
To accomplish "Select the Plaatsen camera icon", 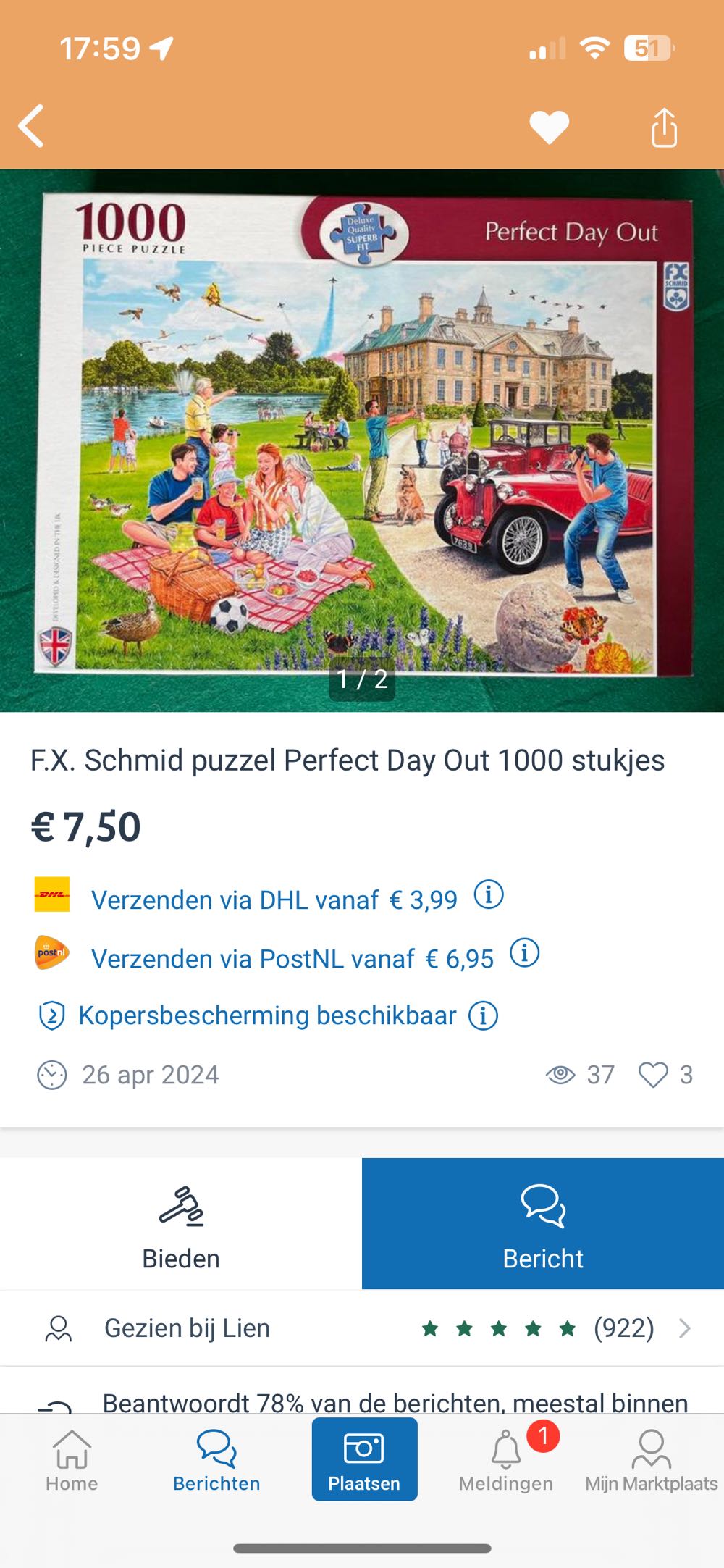I will [364, 1456].
